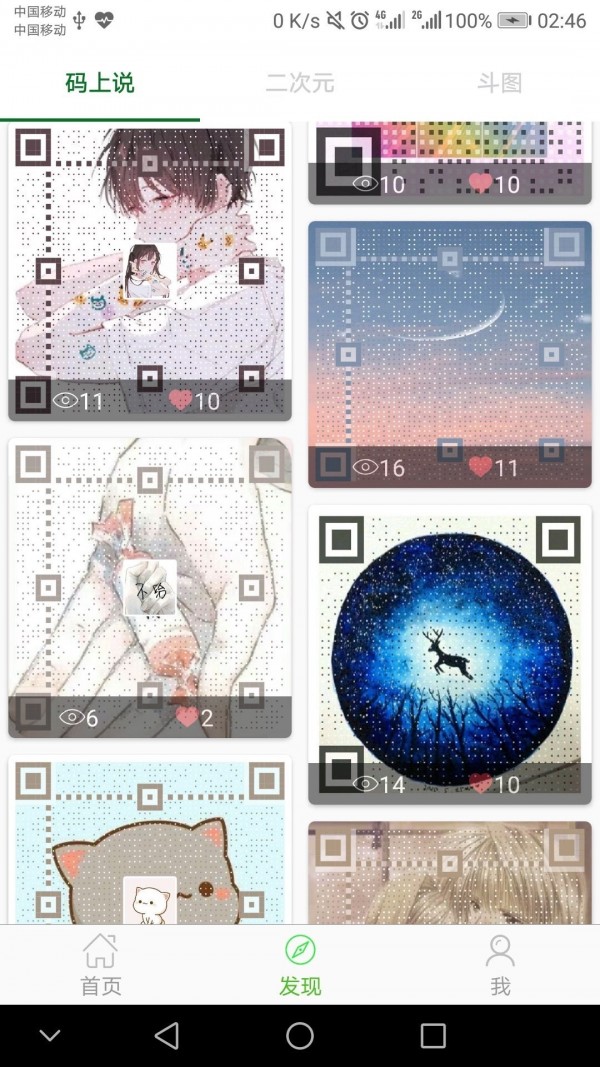Tap the system back button
This screenshot has height=1067, width=600.
(x=167, y=1035)
